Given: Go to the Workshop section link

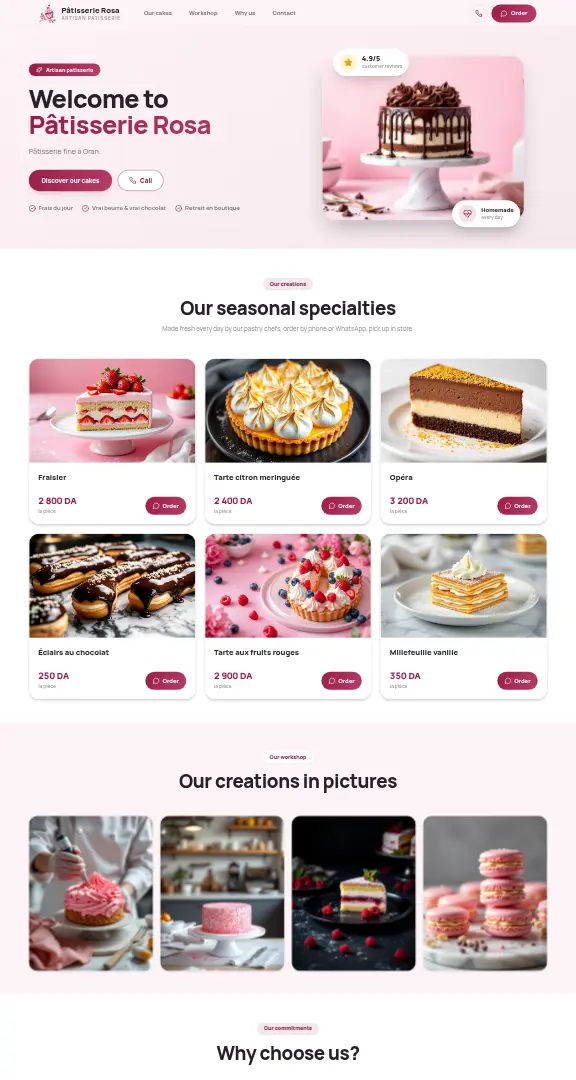Looking at the screenshot, I should click(203, 13).
